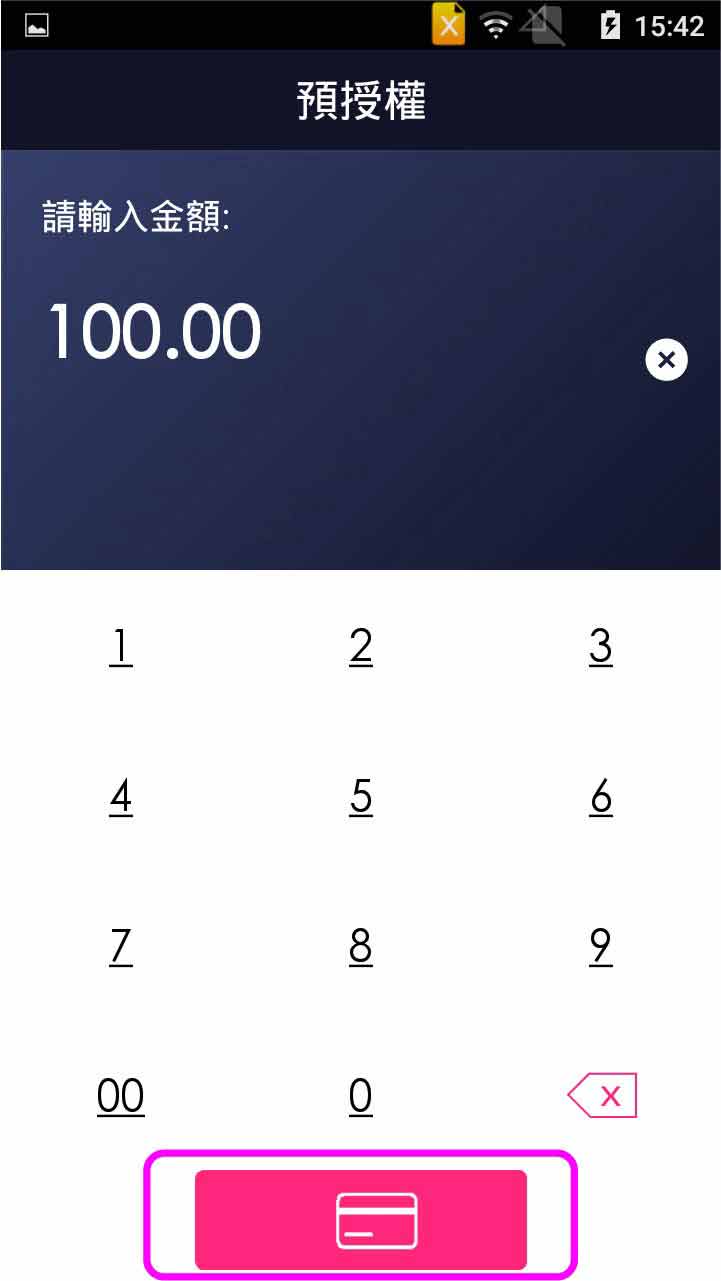
Task: Enter digit 2 on the keypad
Action: point(361,647)
